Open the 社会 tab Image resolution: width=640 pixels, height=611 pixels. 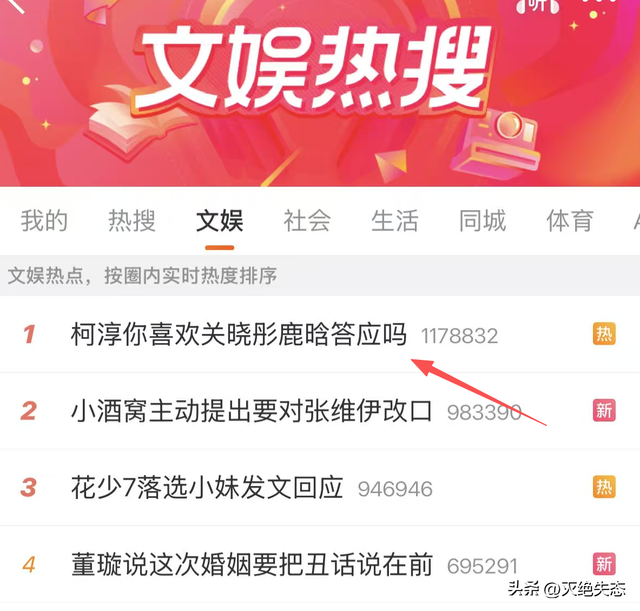coord(307,220)
